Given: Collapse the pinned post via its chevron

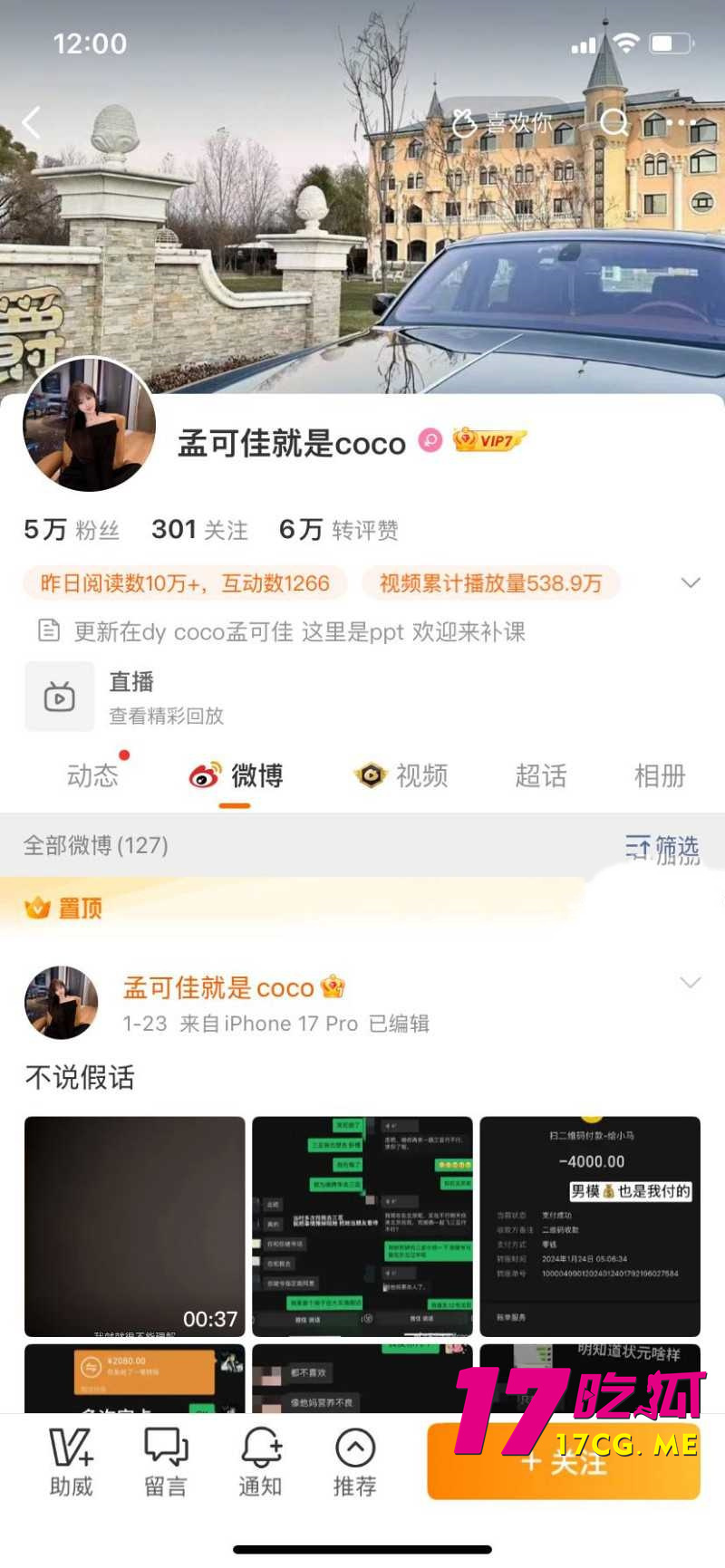Looking at the screenshot, I should click(x=691, y=982).
